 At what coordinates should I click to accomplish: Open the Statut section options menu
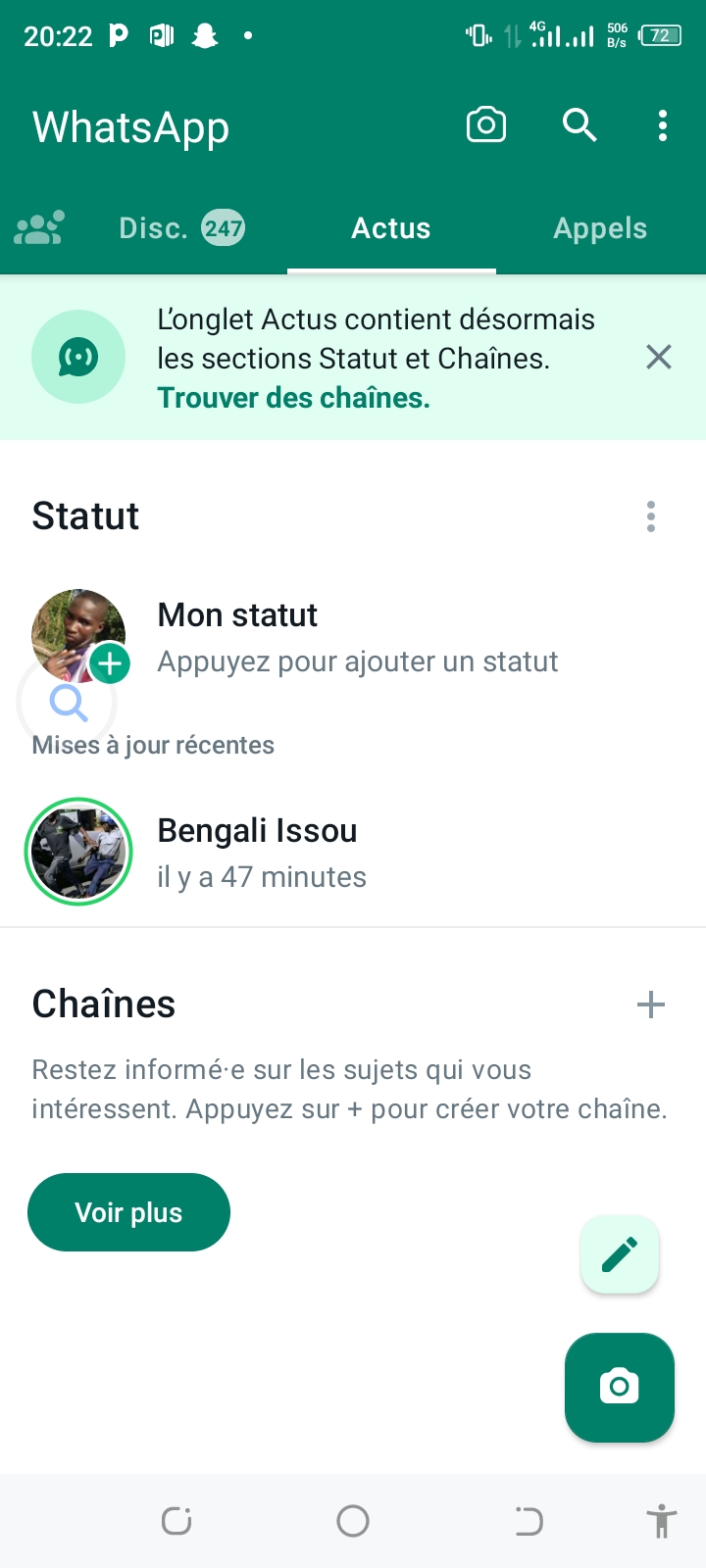click(651, 516)
